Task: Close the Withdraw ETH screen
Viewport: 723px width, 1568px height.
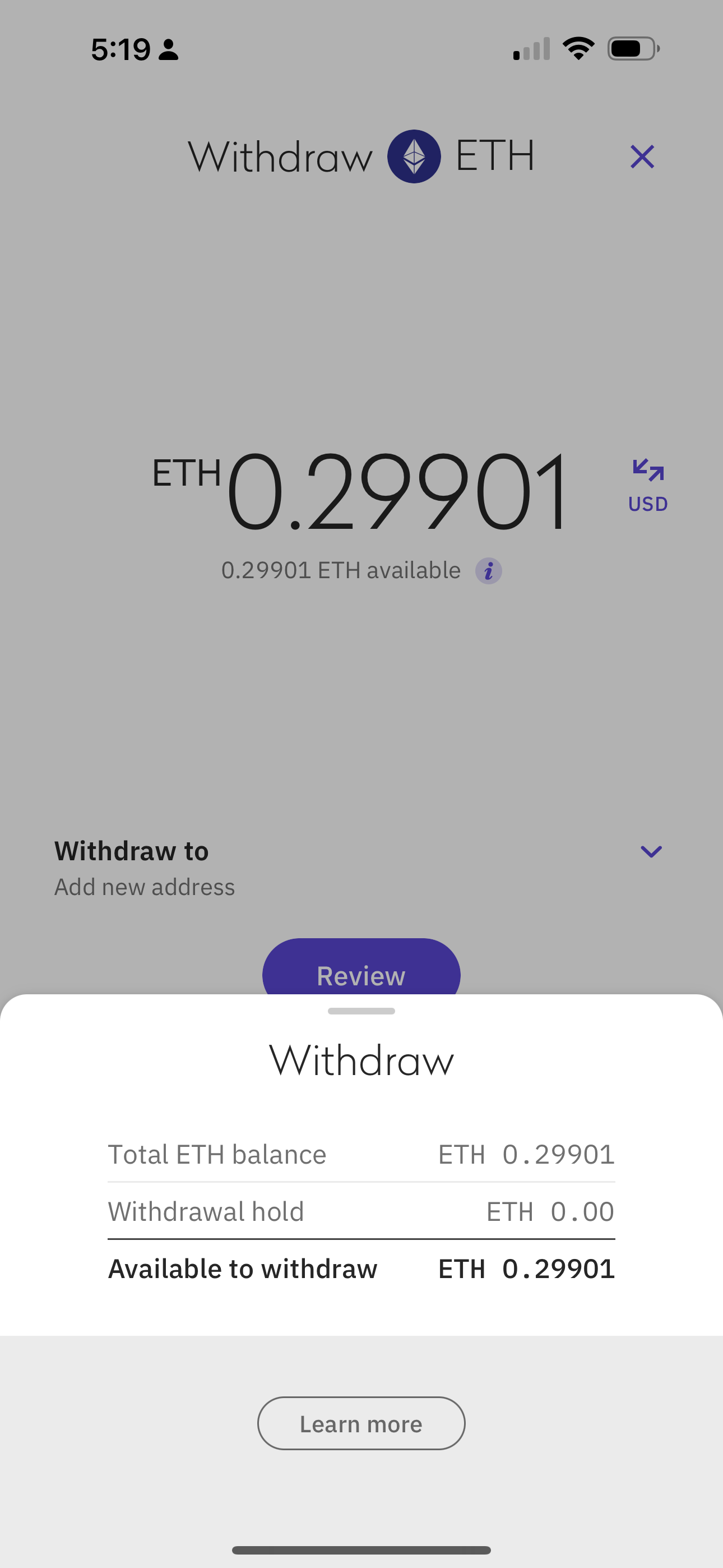Action: [642, 156]
